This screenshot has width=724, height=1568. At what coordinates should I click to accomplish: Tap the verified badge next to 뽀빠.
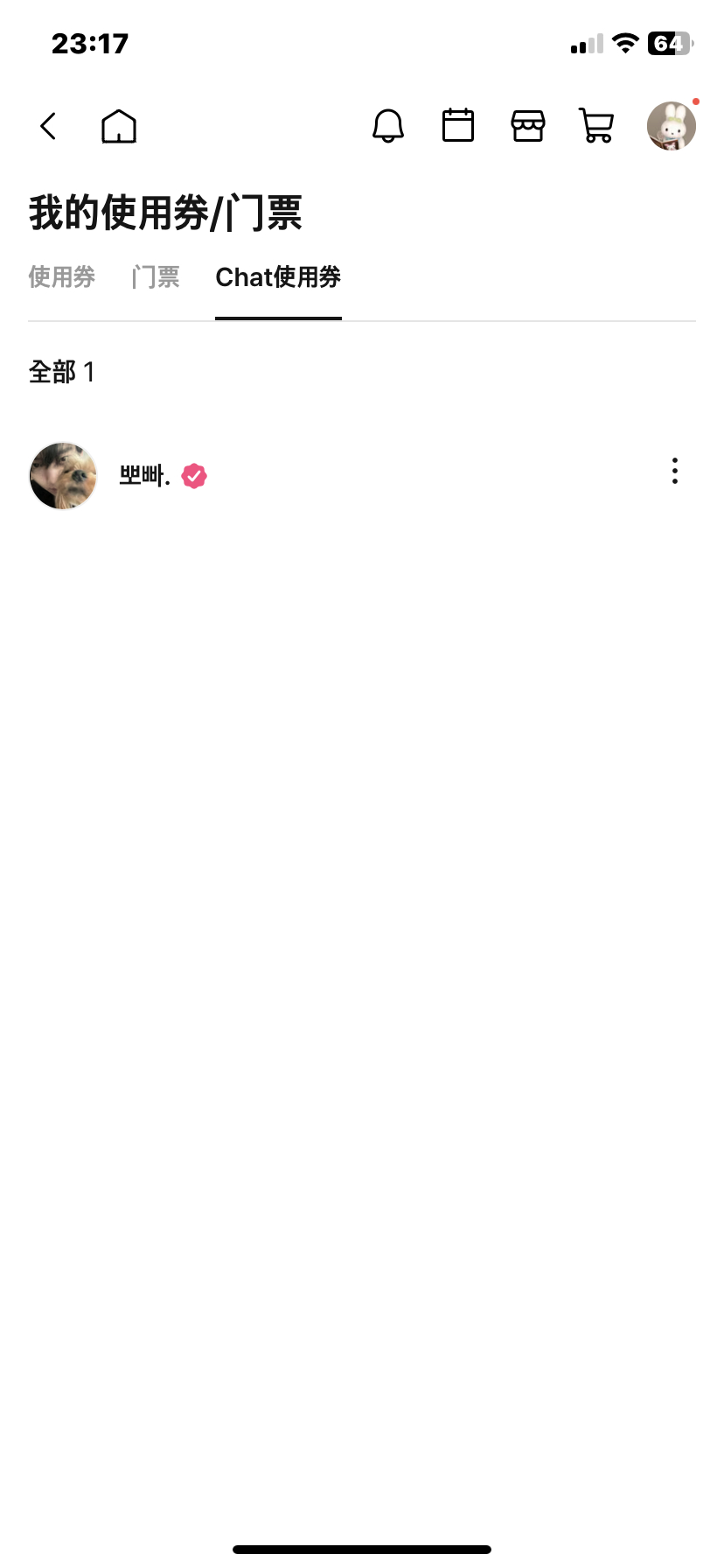pyautogui.click(x=193, y=476)
